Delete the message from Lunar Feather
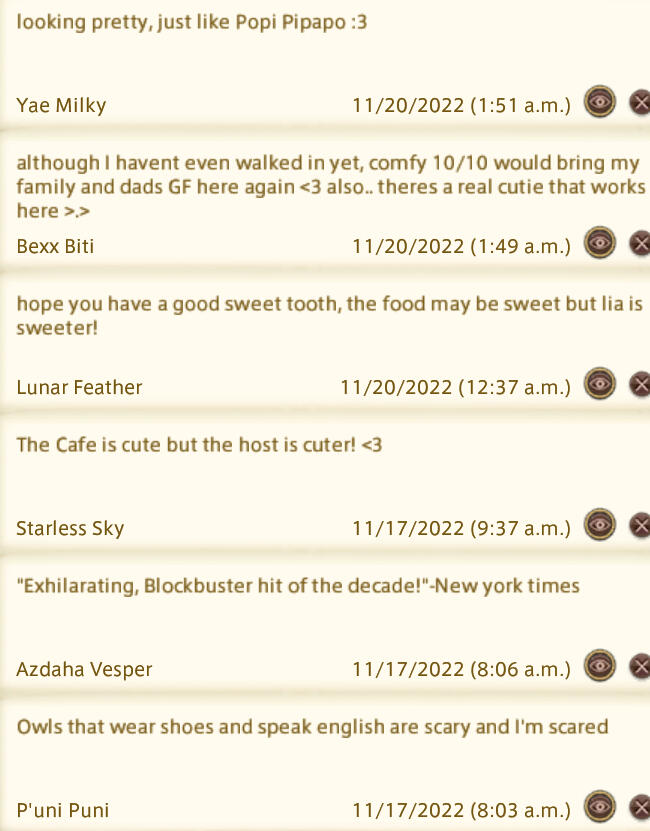 (x=640, y=384)
